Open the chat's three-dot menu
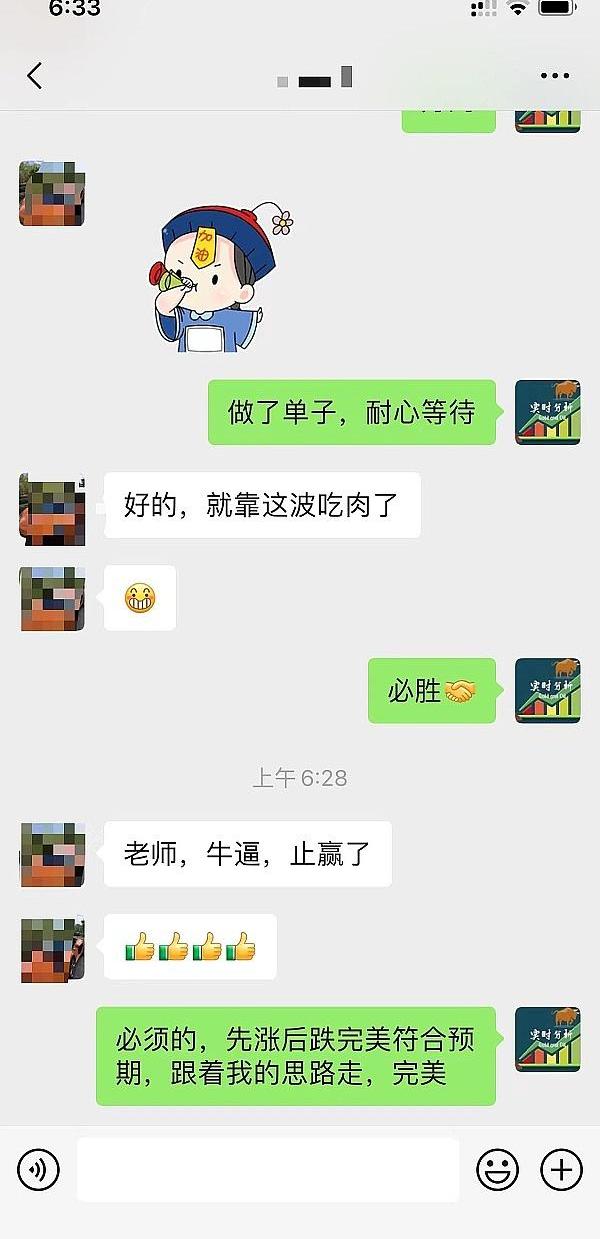The width and height of the screenshot is (600, 1239). pyautogui.click(x=554, y=76)
